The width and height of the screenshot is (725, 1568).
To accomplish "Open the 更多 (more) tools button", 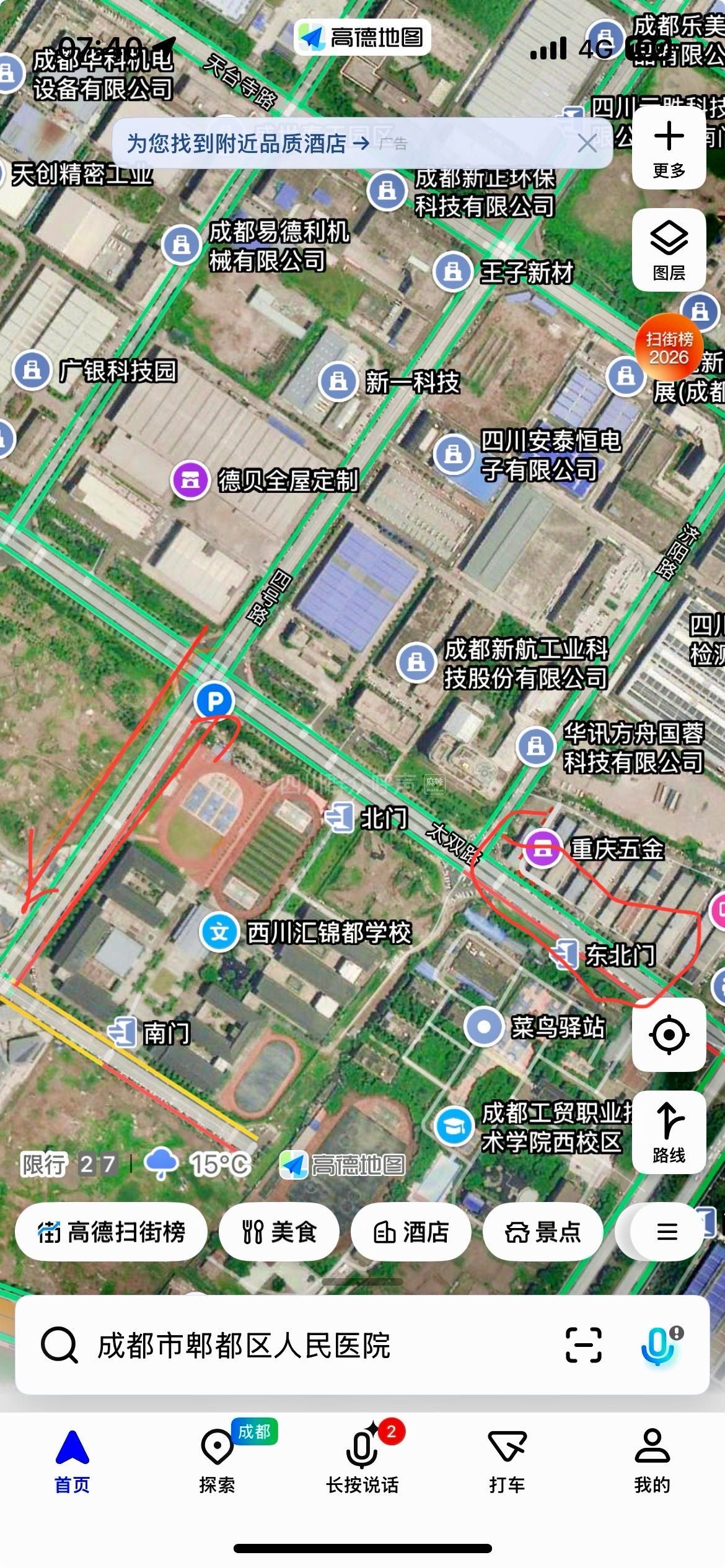I will pyautogui.click(x=669, y=147).
